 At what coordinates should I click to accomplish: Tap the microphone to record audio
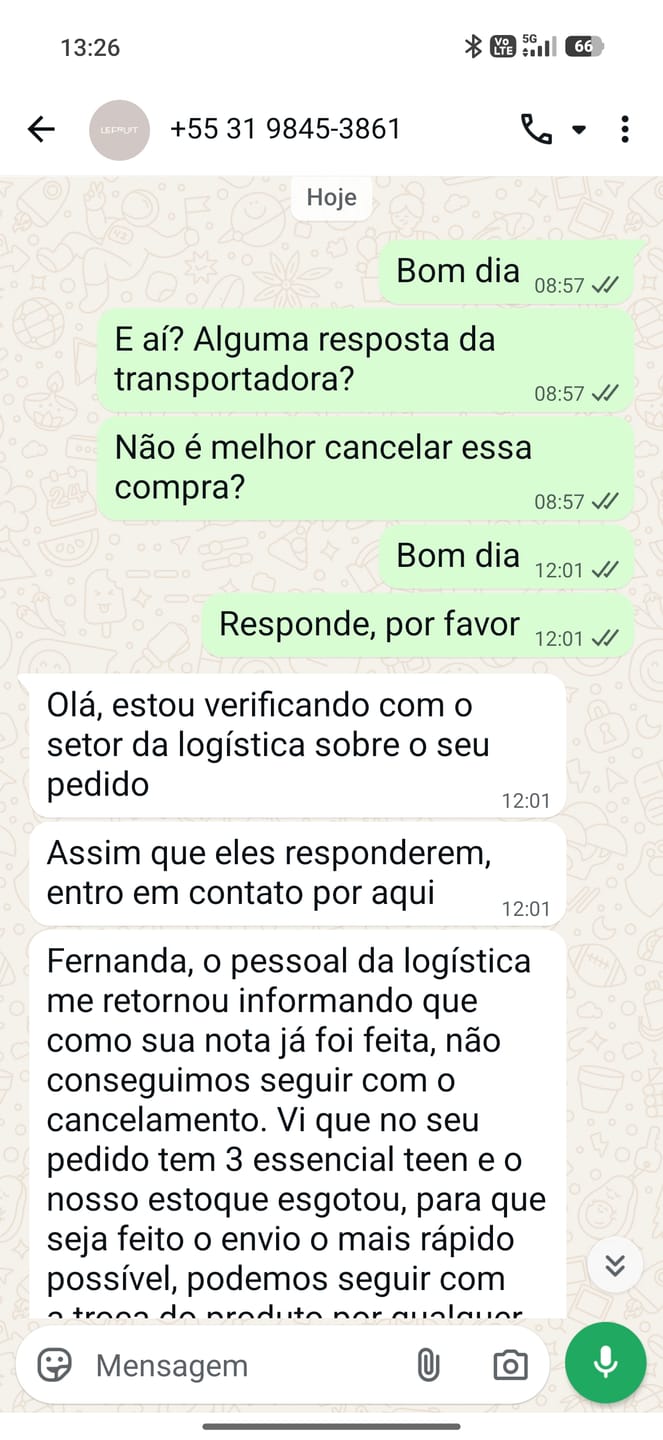605,1364
